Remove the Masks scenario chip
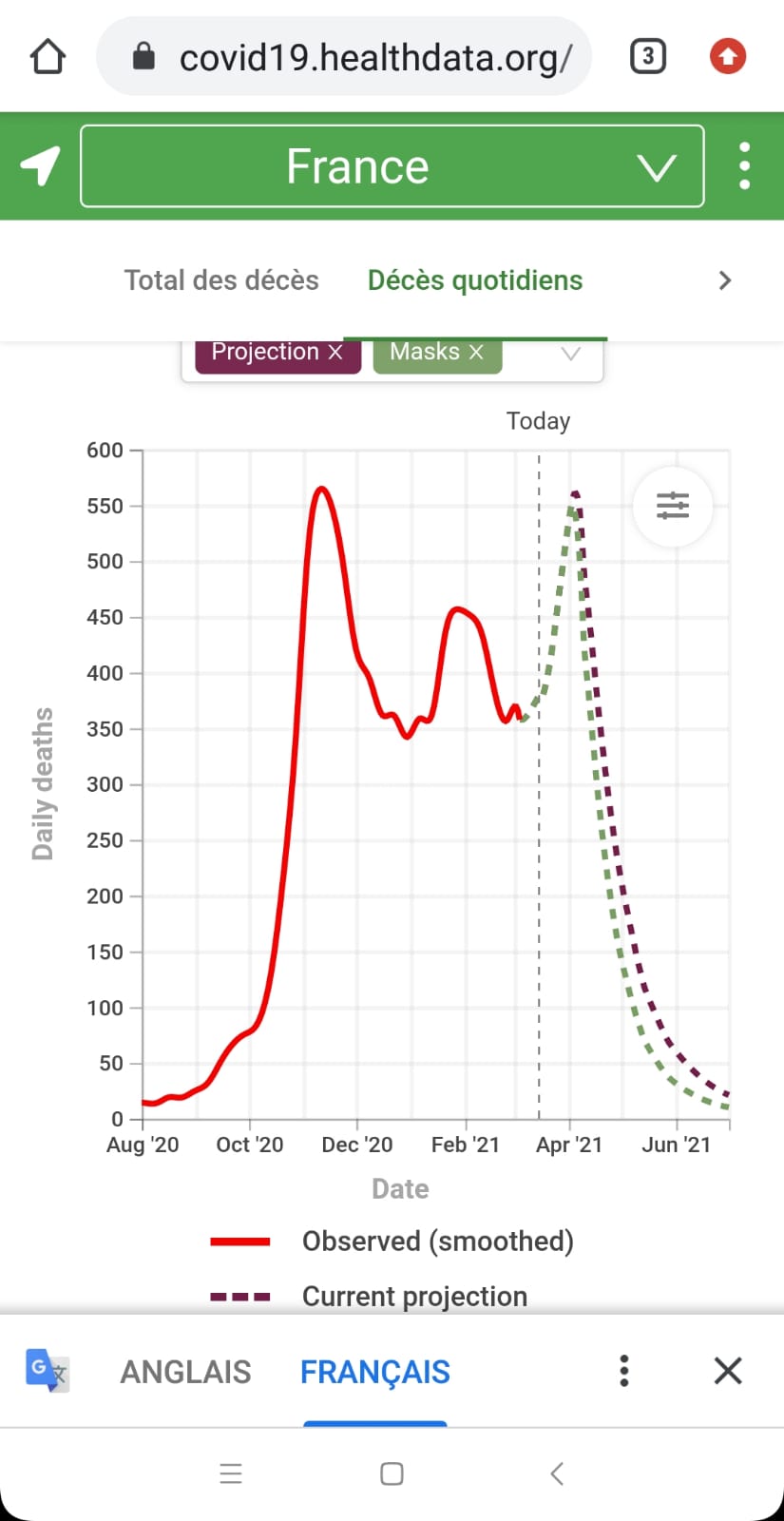 coord(476,353)
